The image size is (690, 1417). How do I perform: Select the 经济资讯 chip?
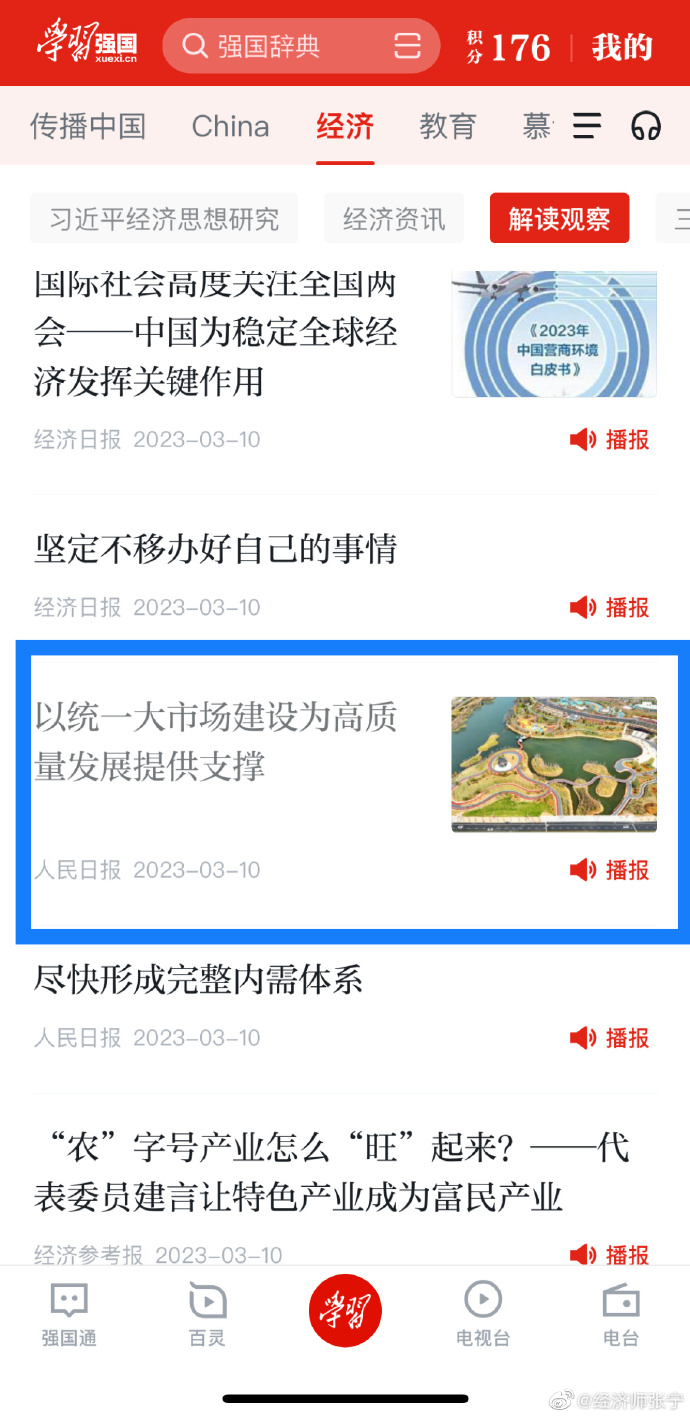tap(394, 219)
